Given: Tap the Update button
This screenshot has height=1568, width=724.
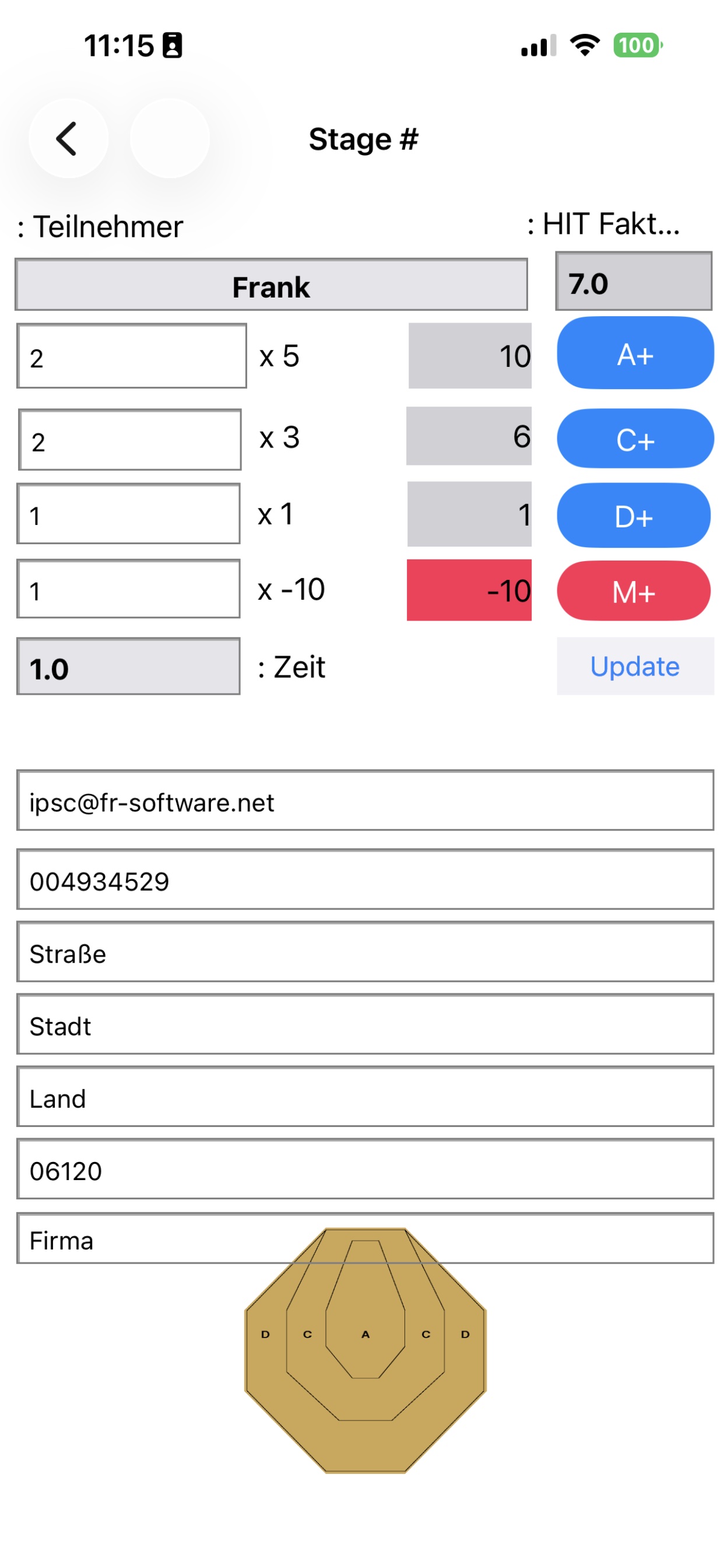Looking at the screenshot, I should (x=635, y=666).
